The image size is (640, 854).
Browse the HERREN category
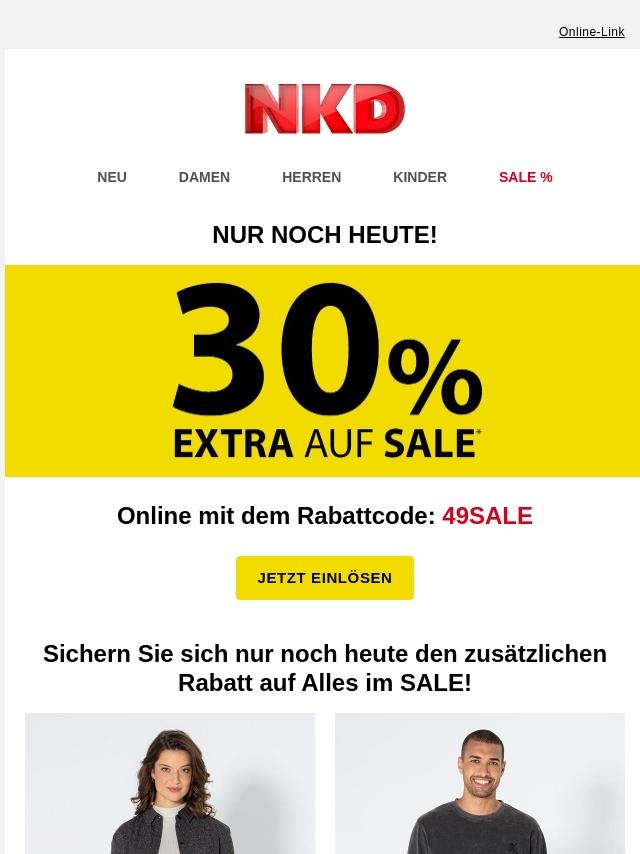click(x=311, y=177)
